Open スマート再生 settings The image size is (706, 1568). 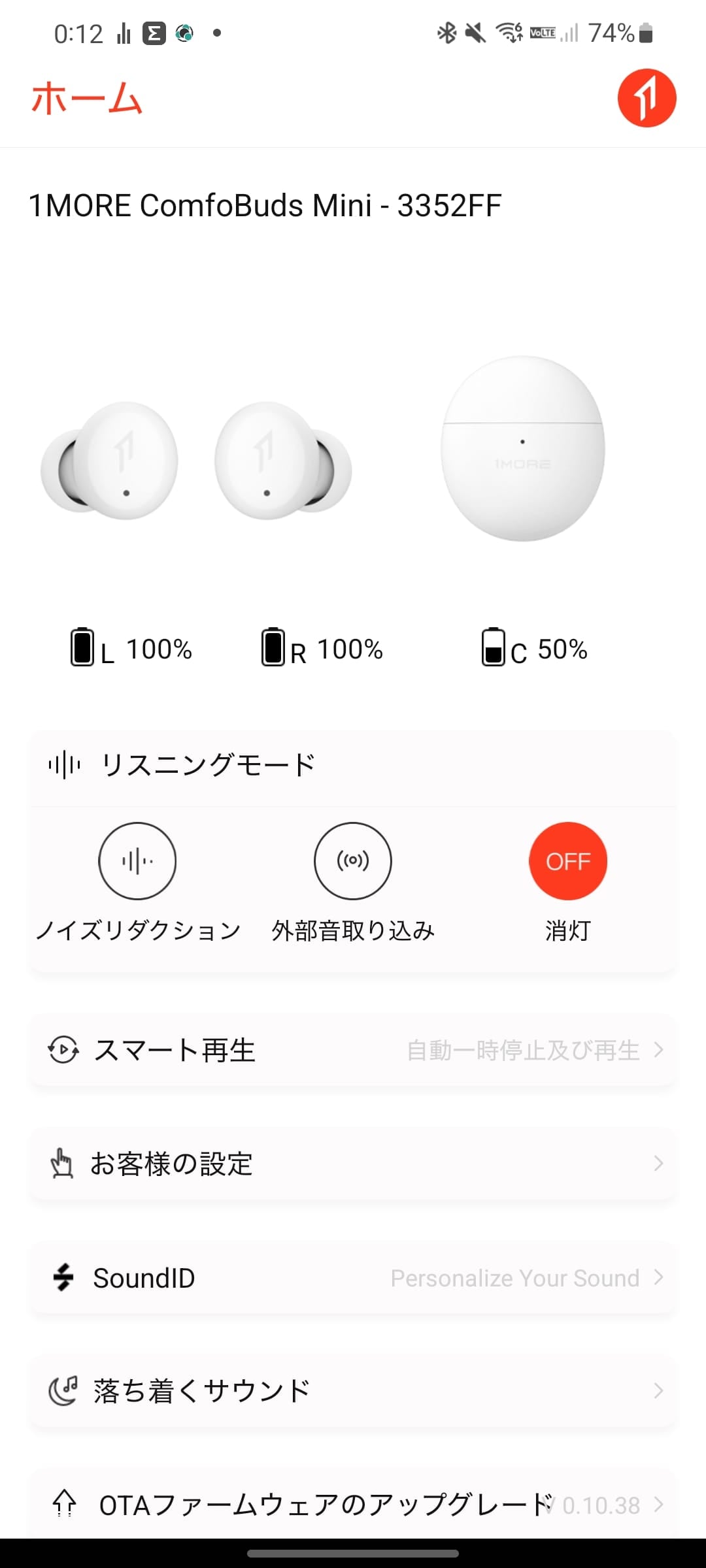pyautogui.click(x=353, y=1050)
